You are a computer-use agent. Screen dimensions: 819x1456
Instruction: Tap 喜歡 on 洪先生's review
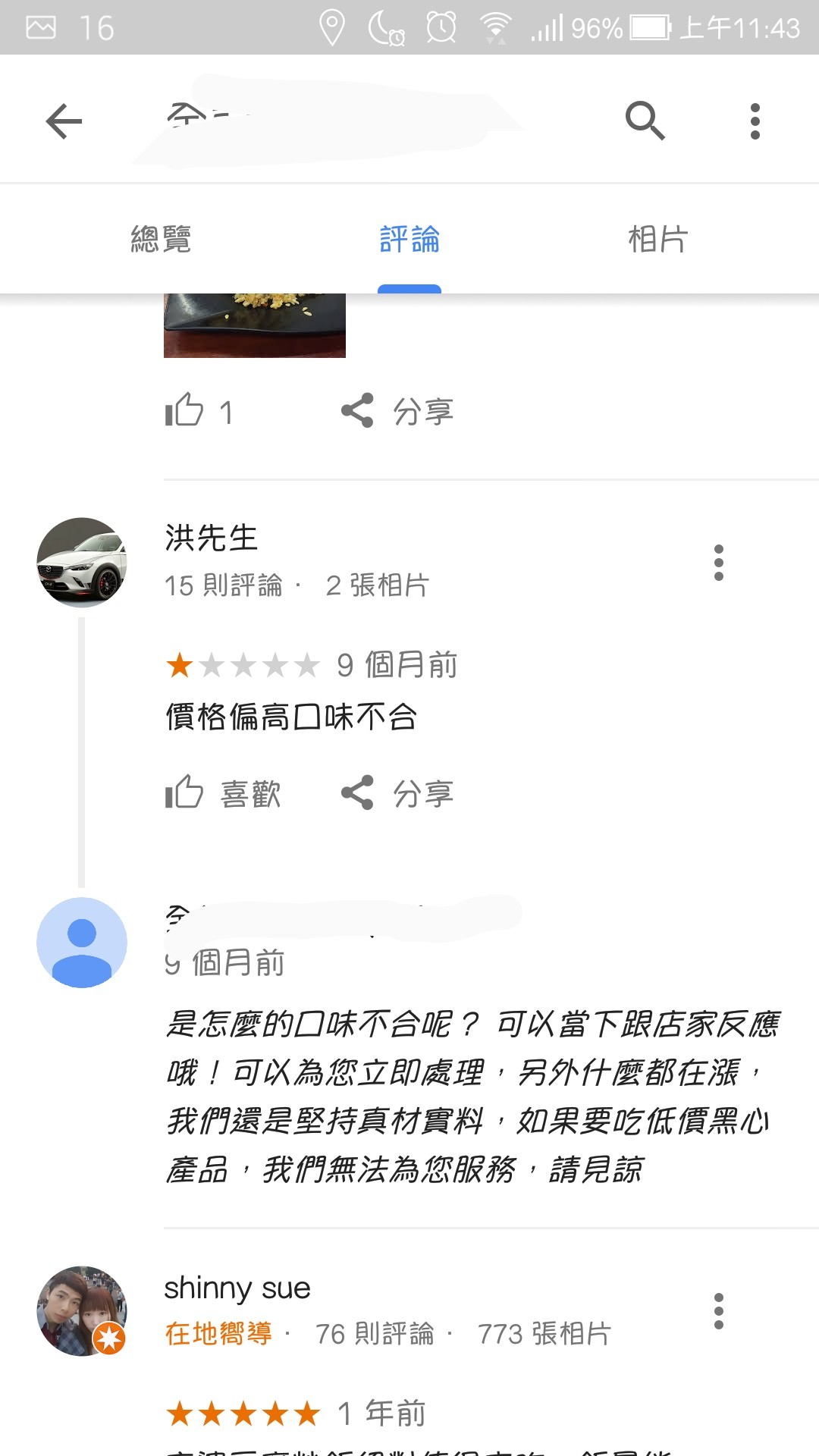(x=223, y=793)
